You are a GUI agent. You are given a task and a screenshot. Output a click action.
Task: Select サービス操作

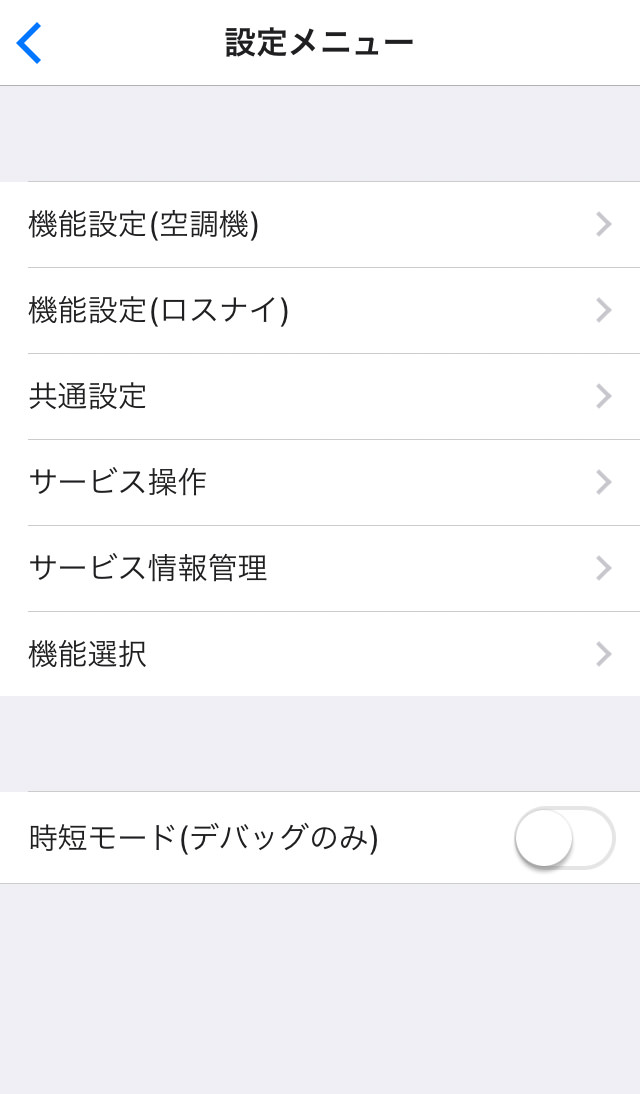tap(320, 483)
